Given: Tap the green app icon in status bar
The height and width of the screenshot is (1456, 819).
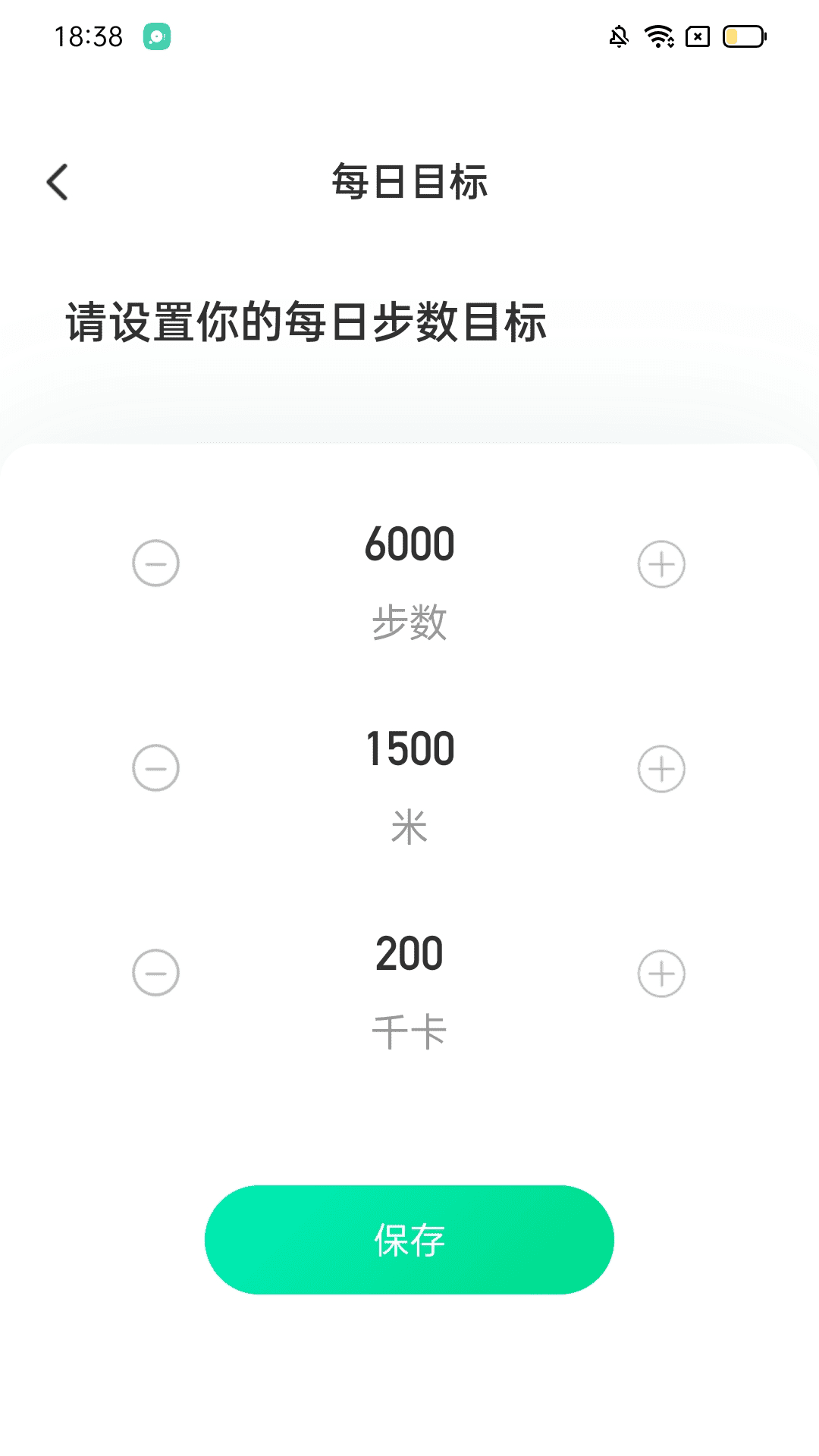Looking at the screenshot, I should tap(155, 36).
